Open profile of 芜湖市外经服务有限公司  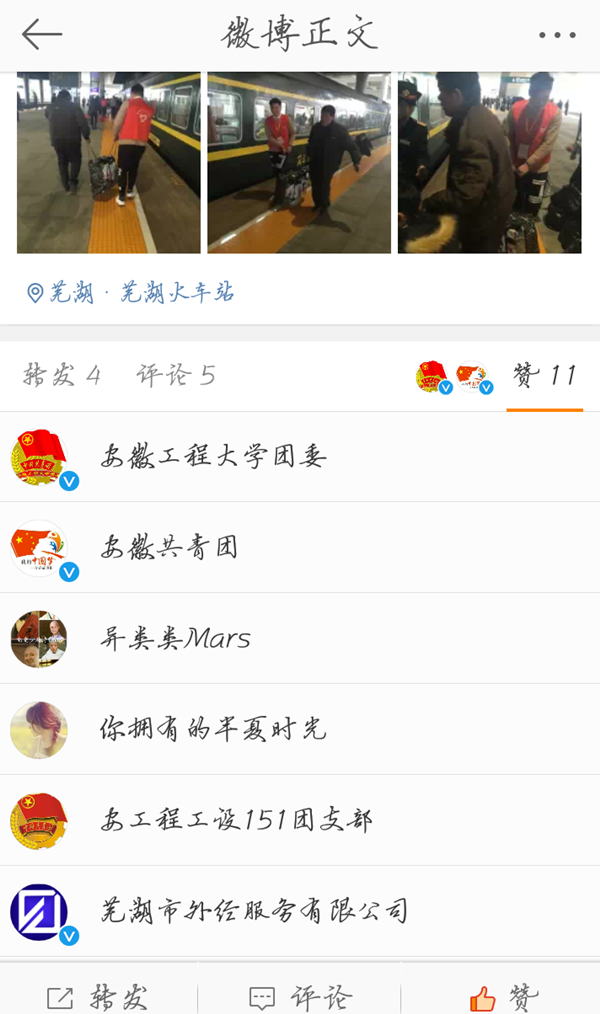[254, 911]
